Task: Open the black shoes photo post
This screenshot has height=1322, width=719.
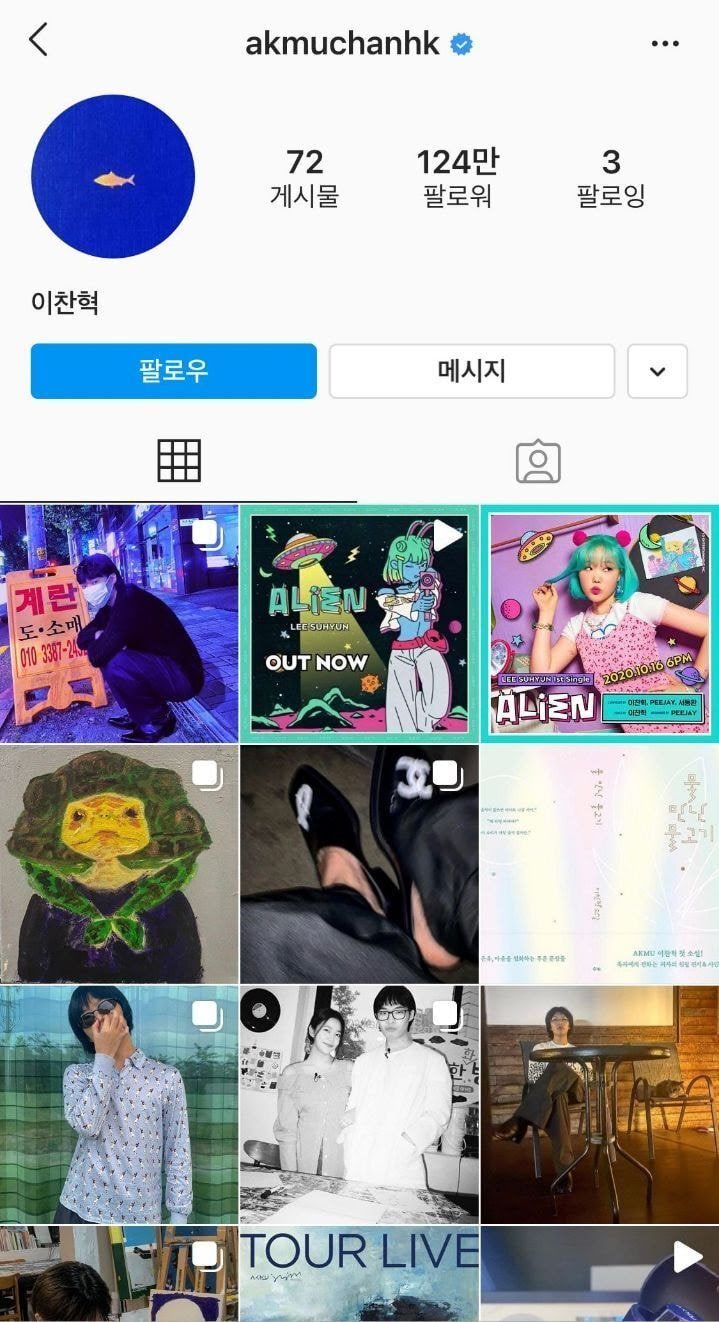Action: tap(359, 864)
